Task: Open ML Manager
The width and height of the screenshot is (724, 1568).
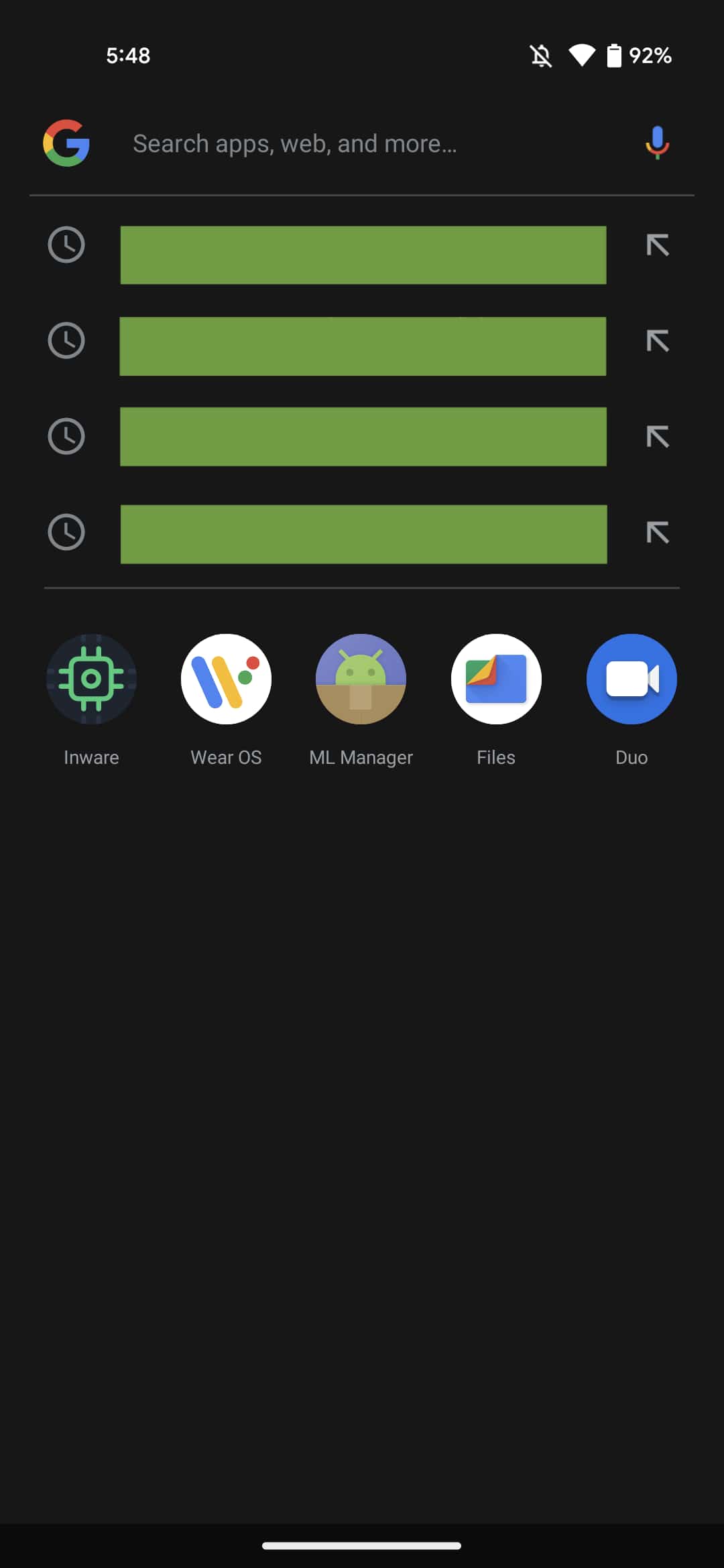Action: [361, 679]
